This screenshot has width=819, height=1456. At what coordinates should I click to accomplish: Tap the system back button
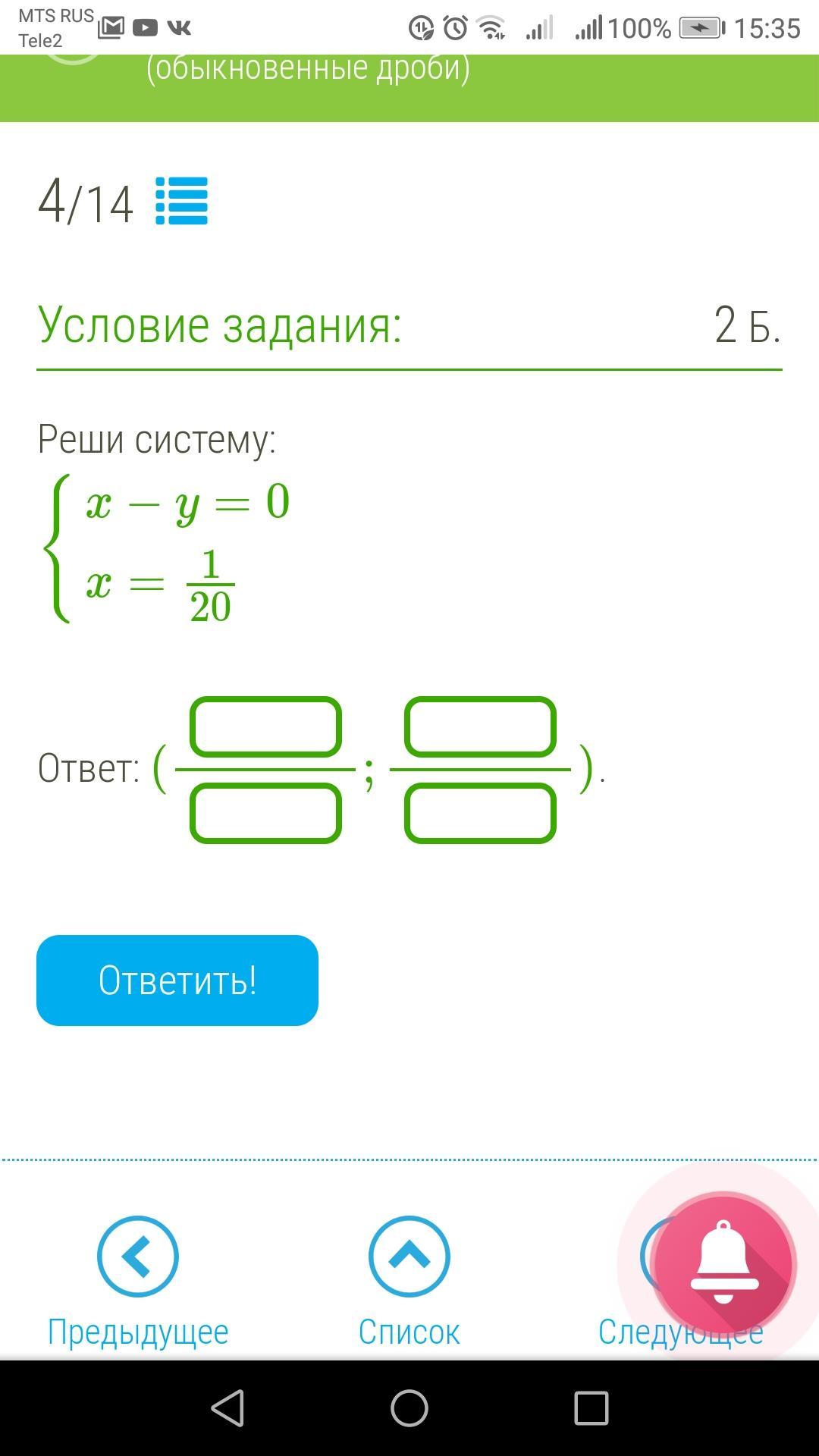tap(227, 1408)
